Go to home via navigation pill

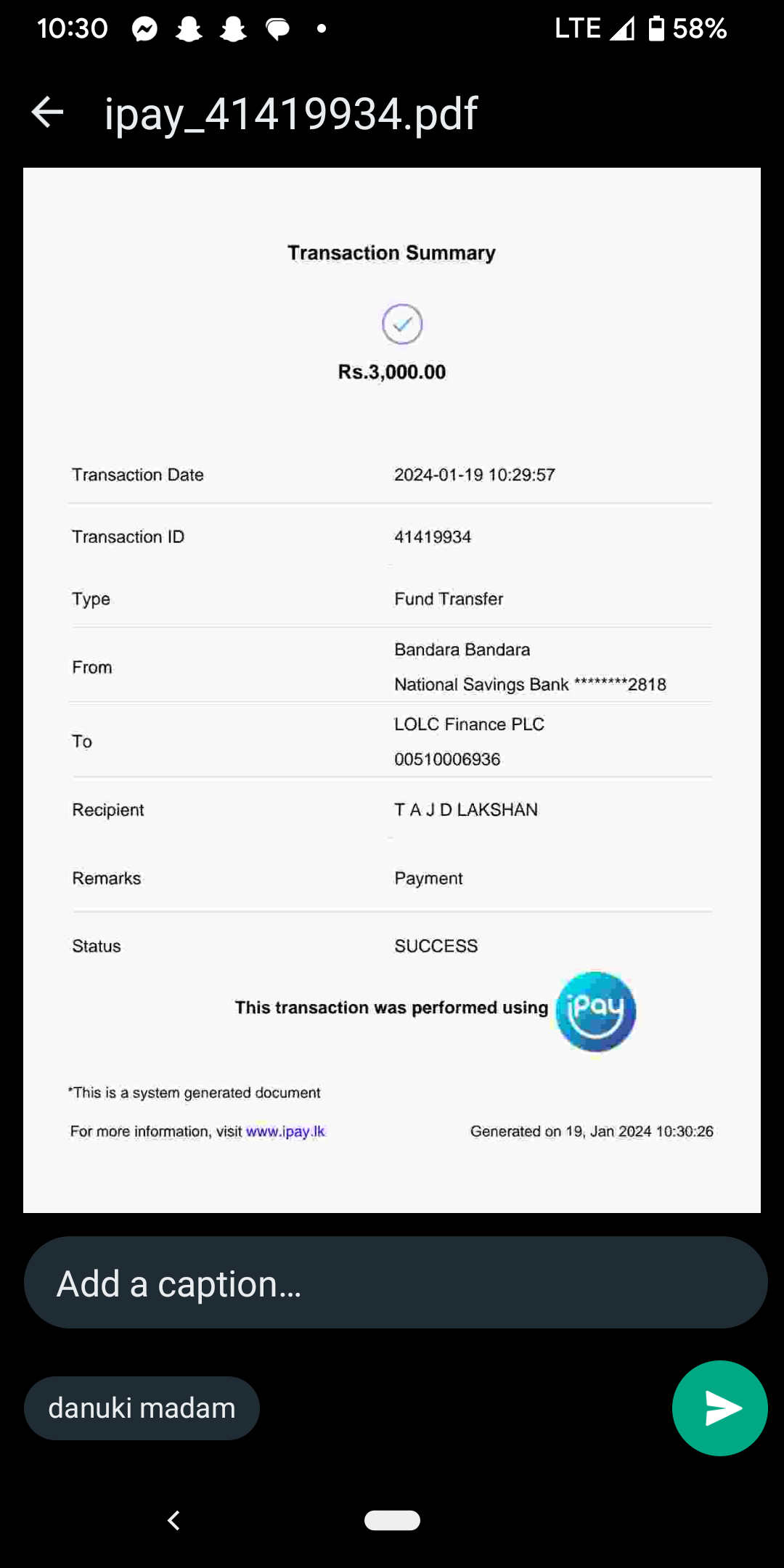coord(392,1520)
